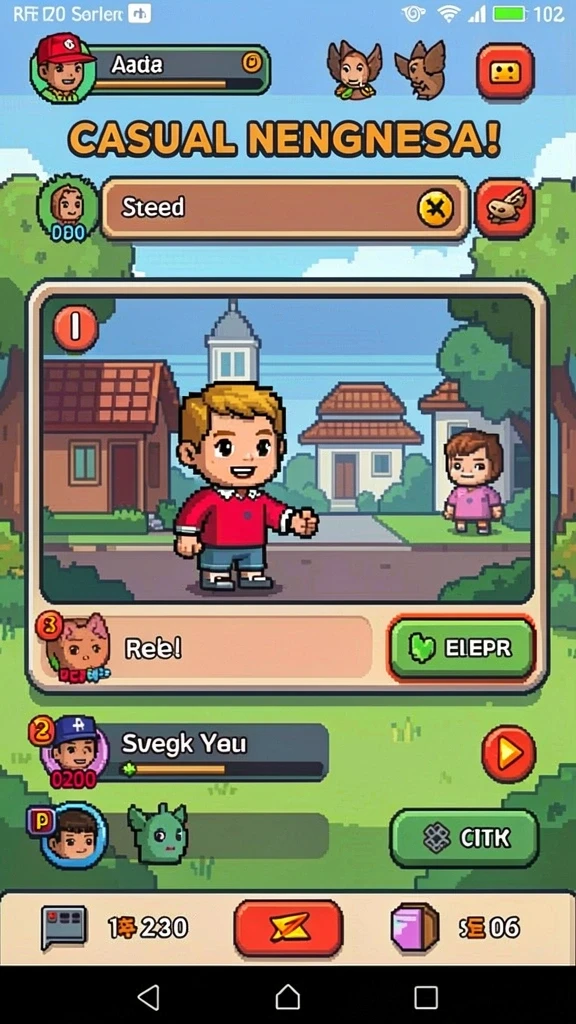This screenshot has height=1024, width=576.
Task: Tap the red robot-face button
Action: point(505,71)
